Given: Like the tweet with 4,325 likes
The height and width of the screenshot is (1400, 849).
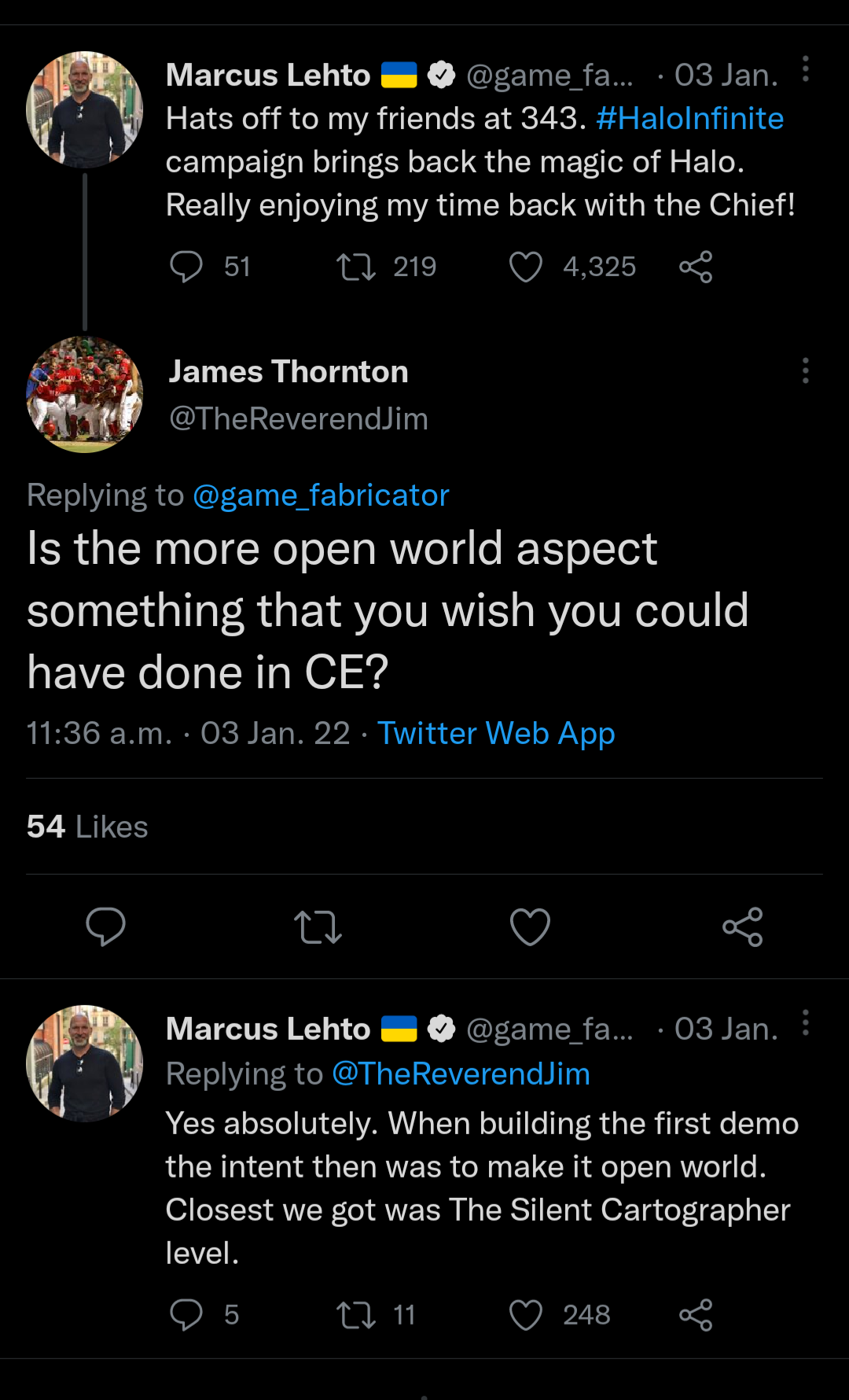Looking at the screenshot, I should (526, 267).
